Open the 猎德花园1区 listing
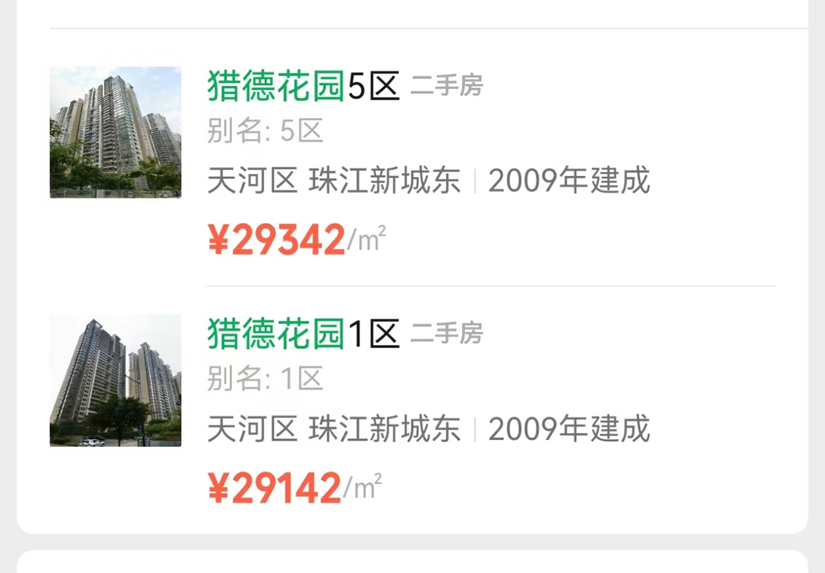This screenshot has width=825, height=573. [x=303, y=334]
